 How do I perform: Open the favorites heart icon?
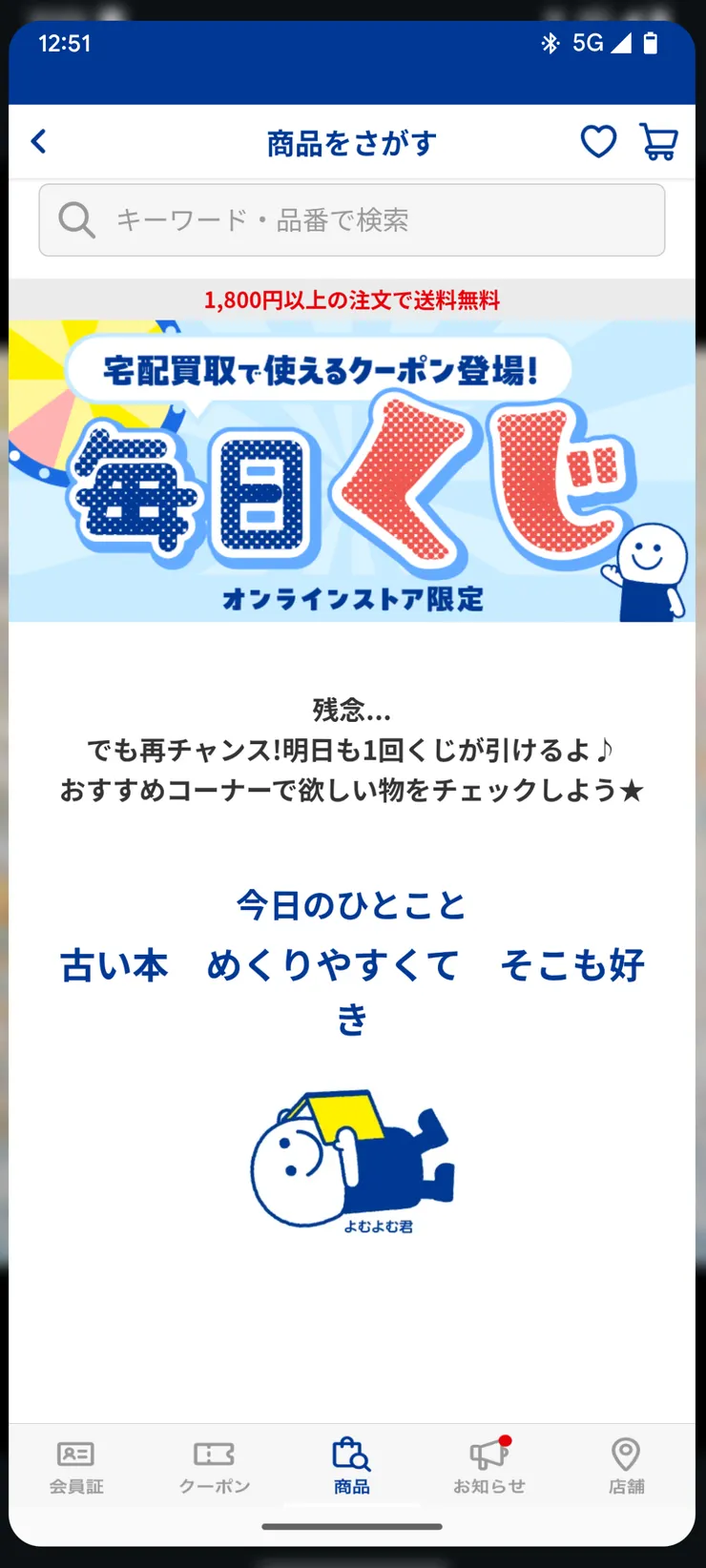pos(598,141)
